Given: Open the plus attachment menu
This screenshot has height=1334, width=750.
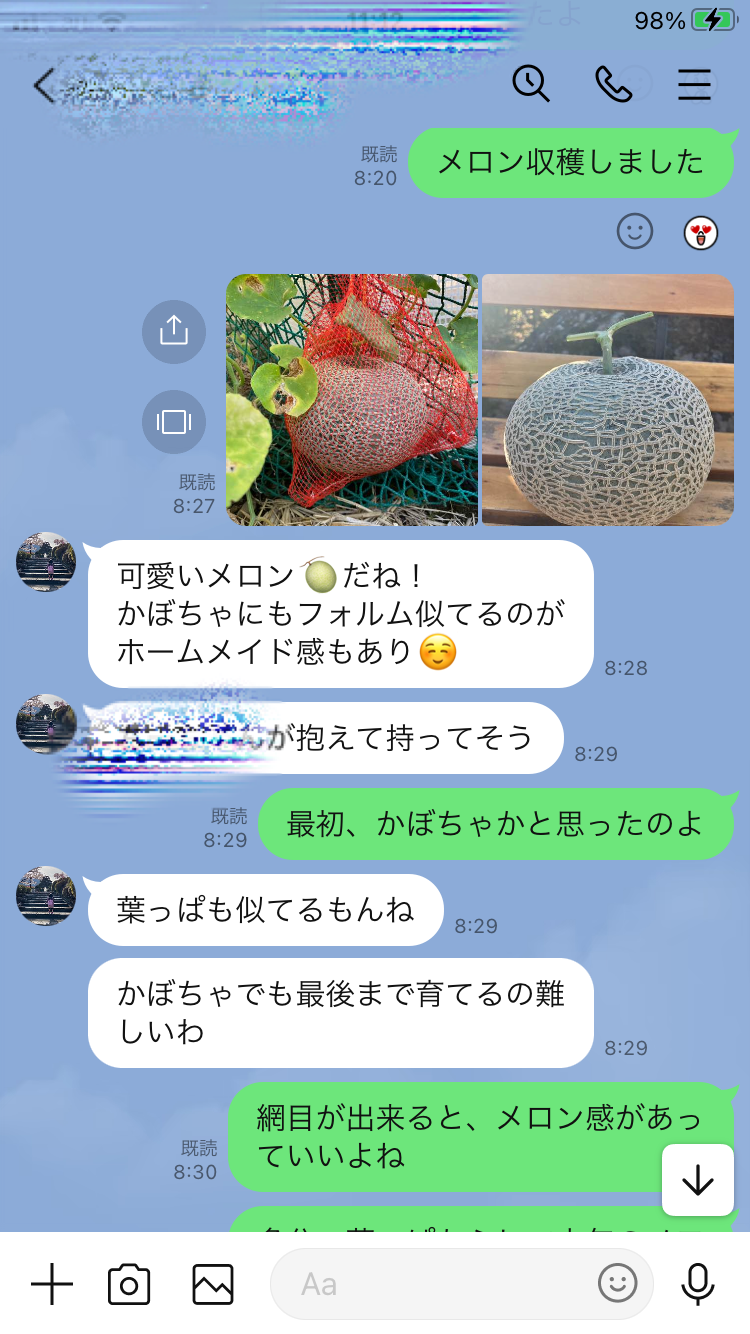Looking at the screenshot, I should (52, 1284).
